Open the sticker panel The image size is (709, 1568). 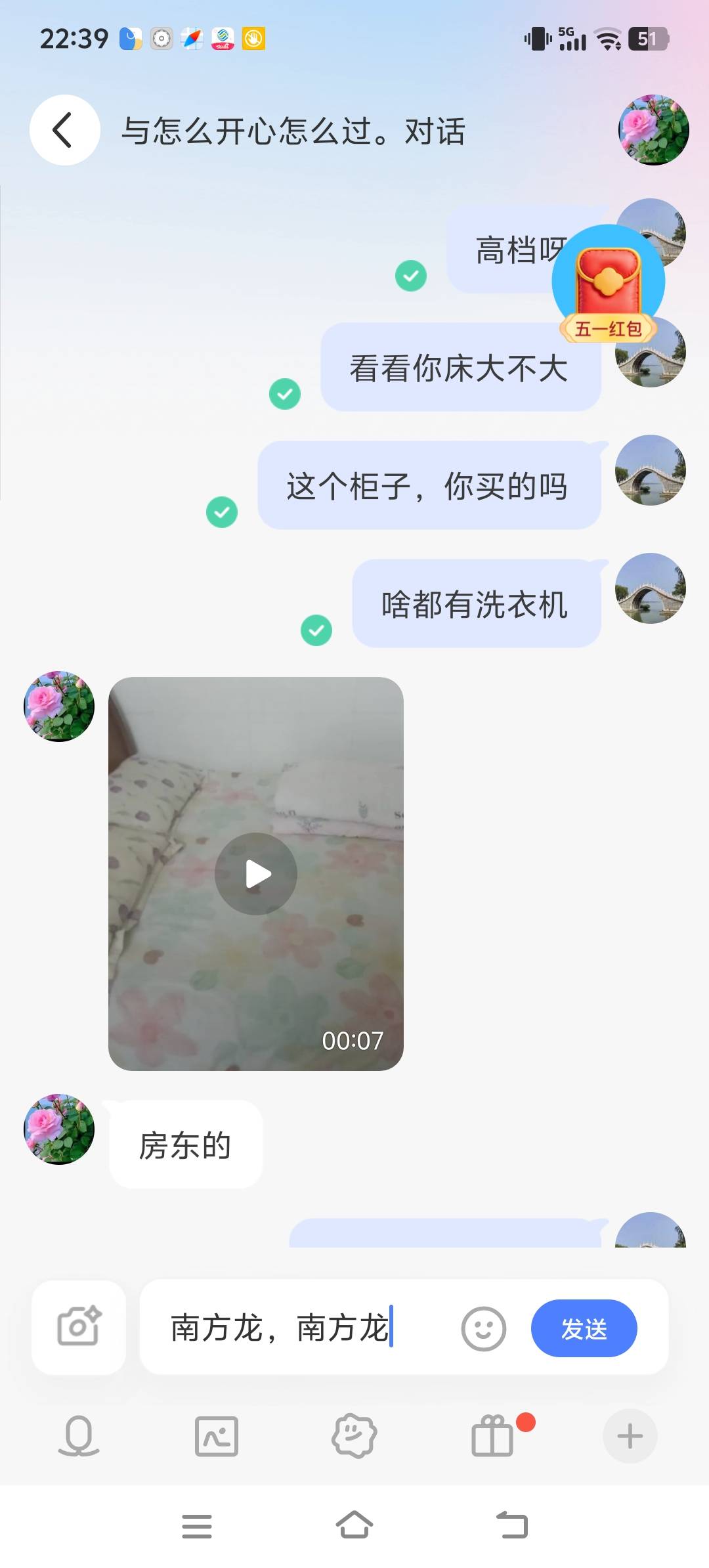[354, 1436]
